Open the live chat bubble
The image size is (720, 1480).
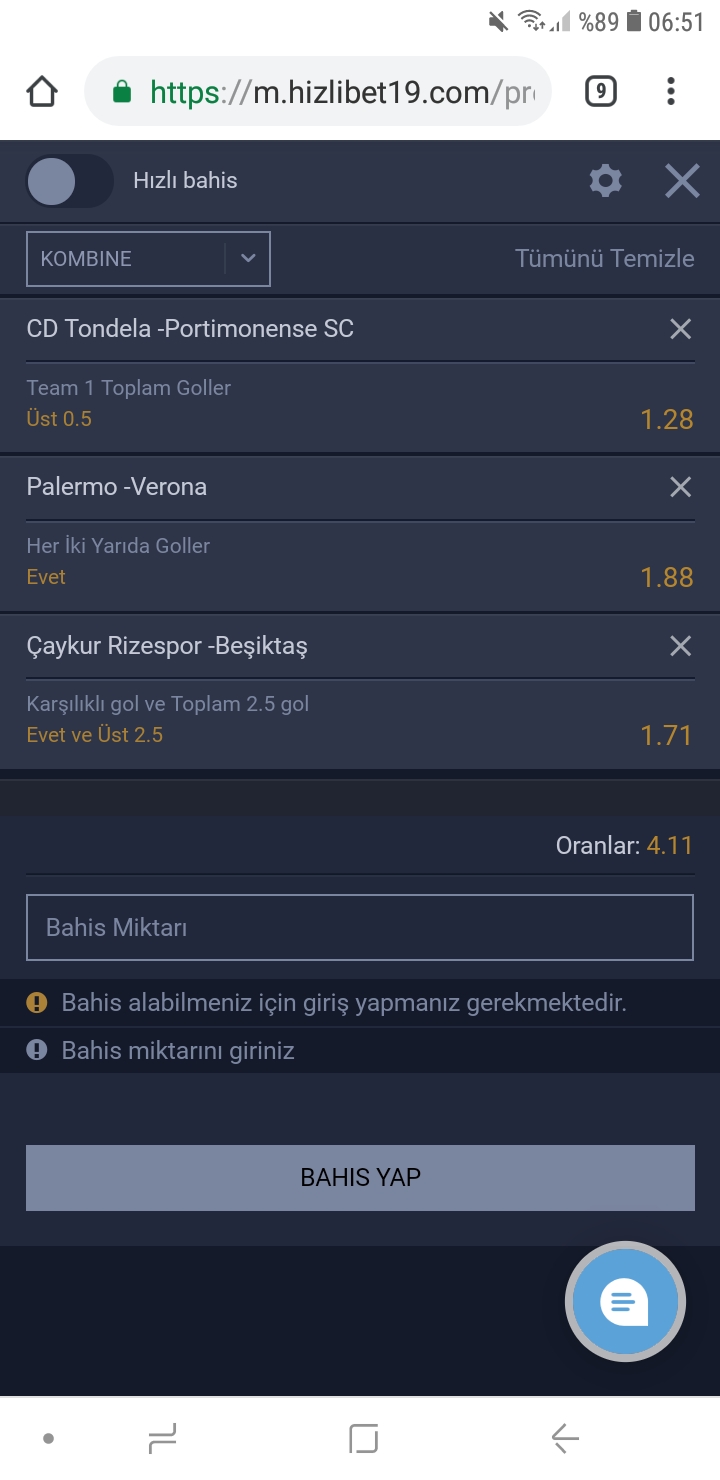pos(625,1302)
